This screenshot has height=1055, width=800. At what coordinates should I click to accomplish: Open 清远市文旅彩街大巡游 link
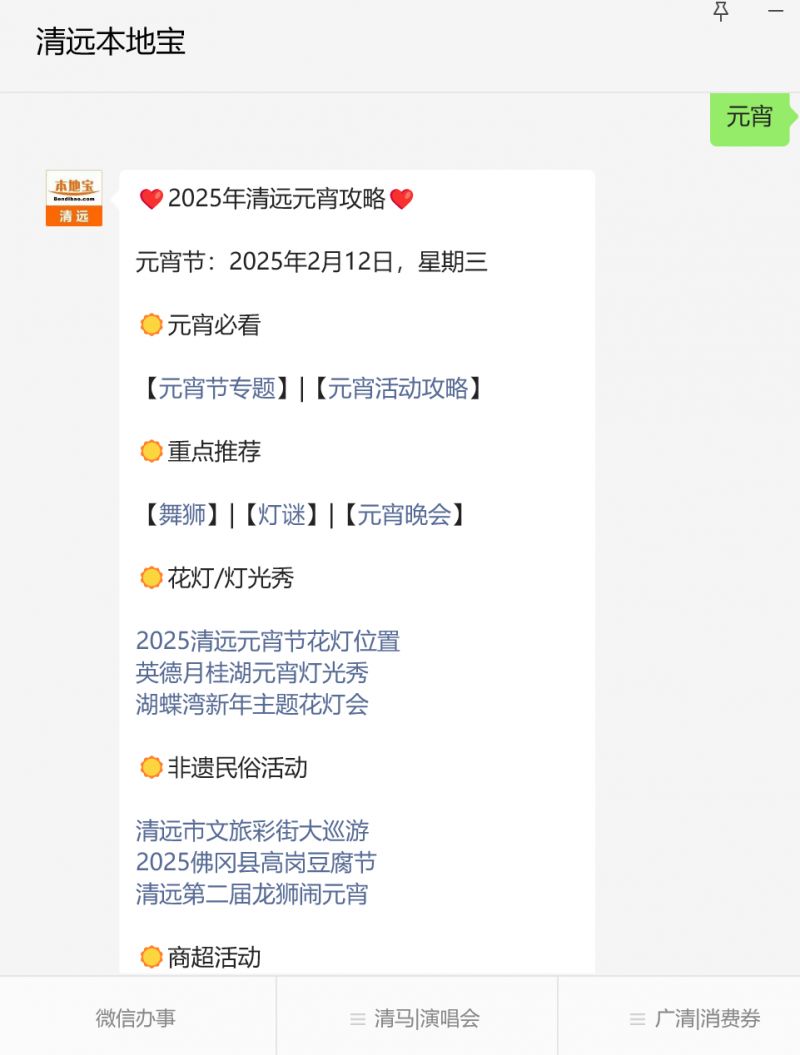point(252,831)
